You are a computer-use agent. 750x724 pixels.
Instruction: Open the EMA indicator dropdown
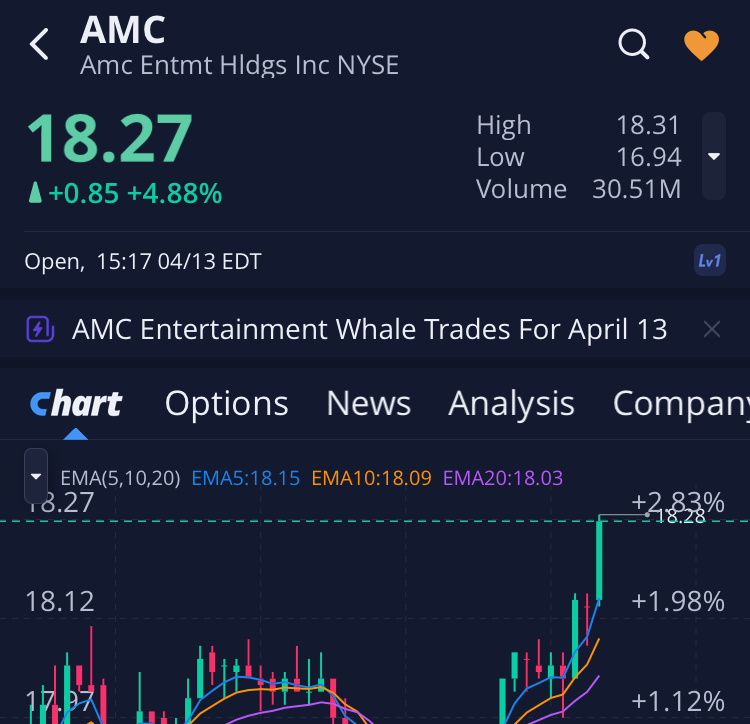(36, 477)
